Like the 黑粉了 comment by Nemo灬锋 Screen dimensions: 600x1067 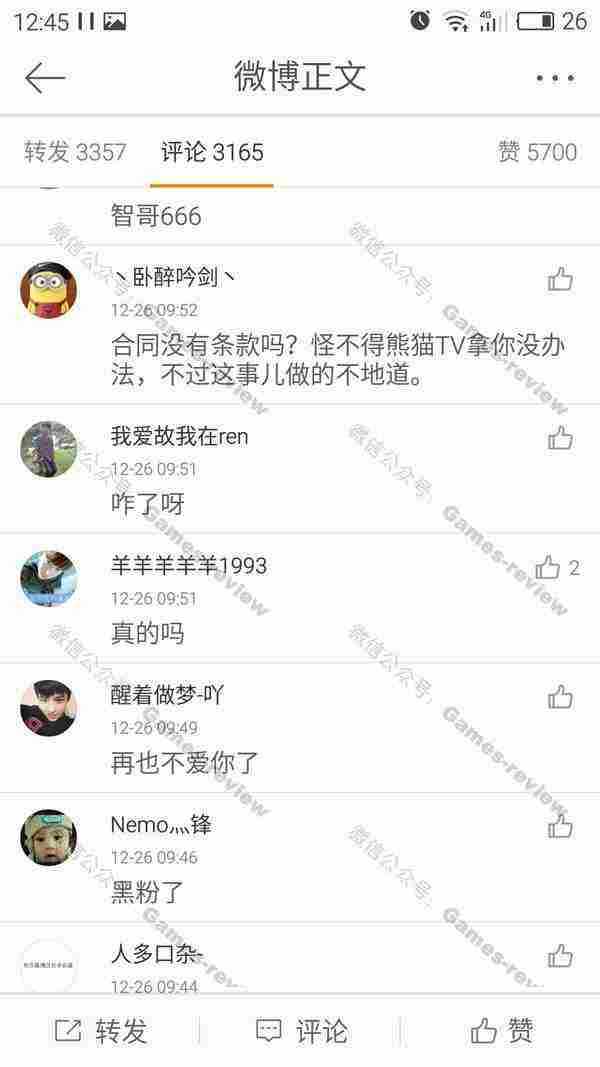pos(560,825)
